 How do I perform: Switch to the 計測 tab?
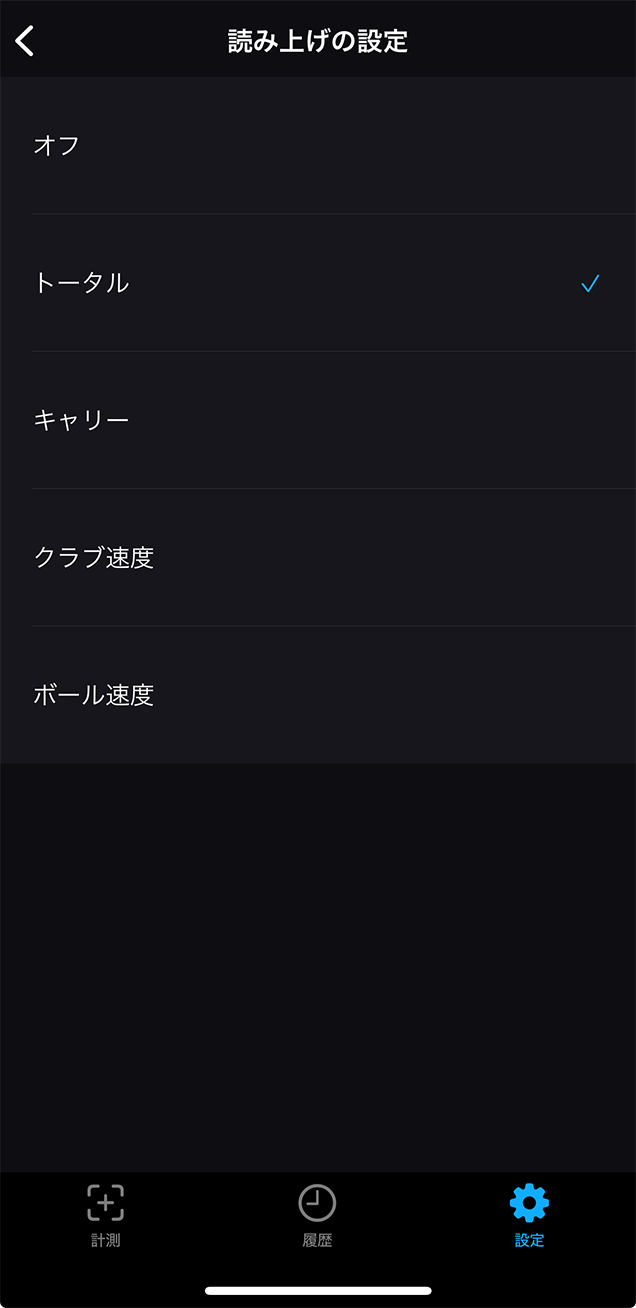click(106, 1216)
